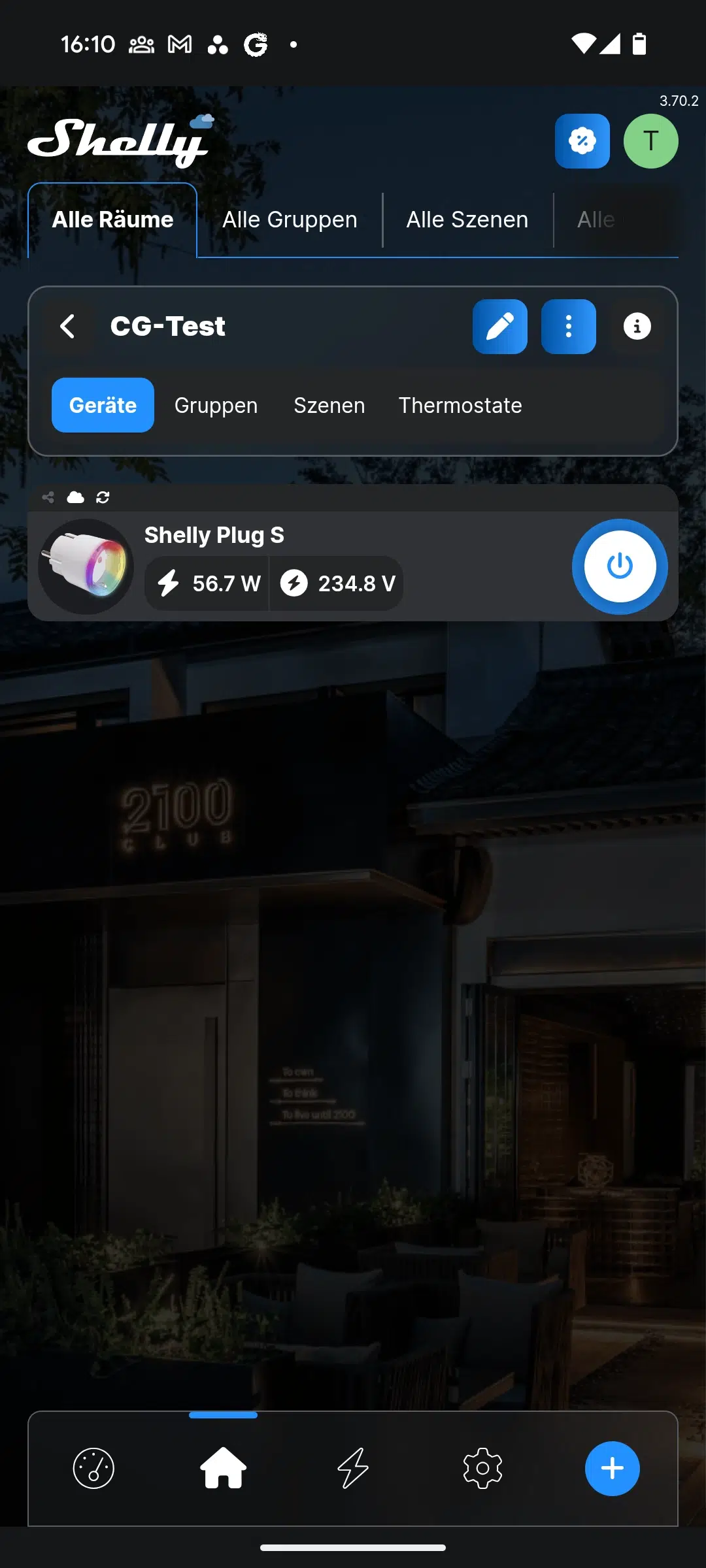Open the energy lightning bolt tab
This screenshot has height=1568, width=706.
pyautogui.click(x=353, y=1468)
